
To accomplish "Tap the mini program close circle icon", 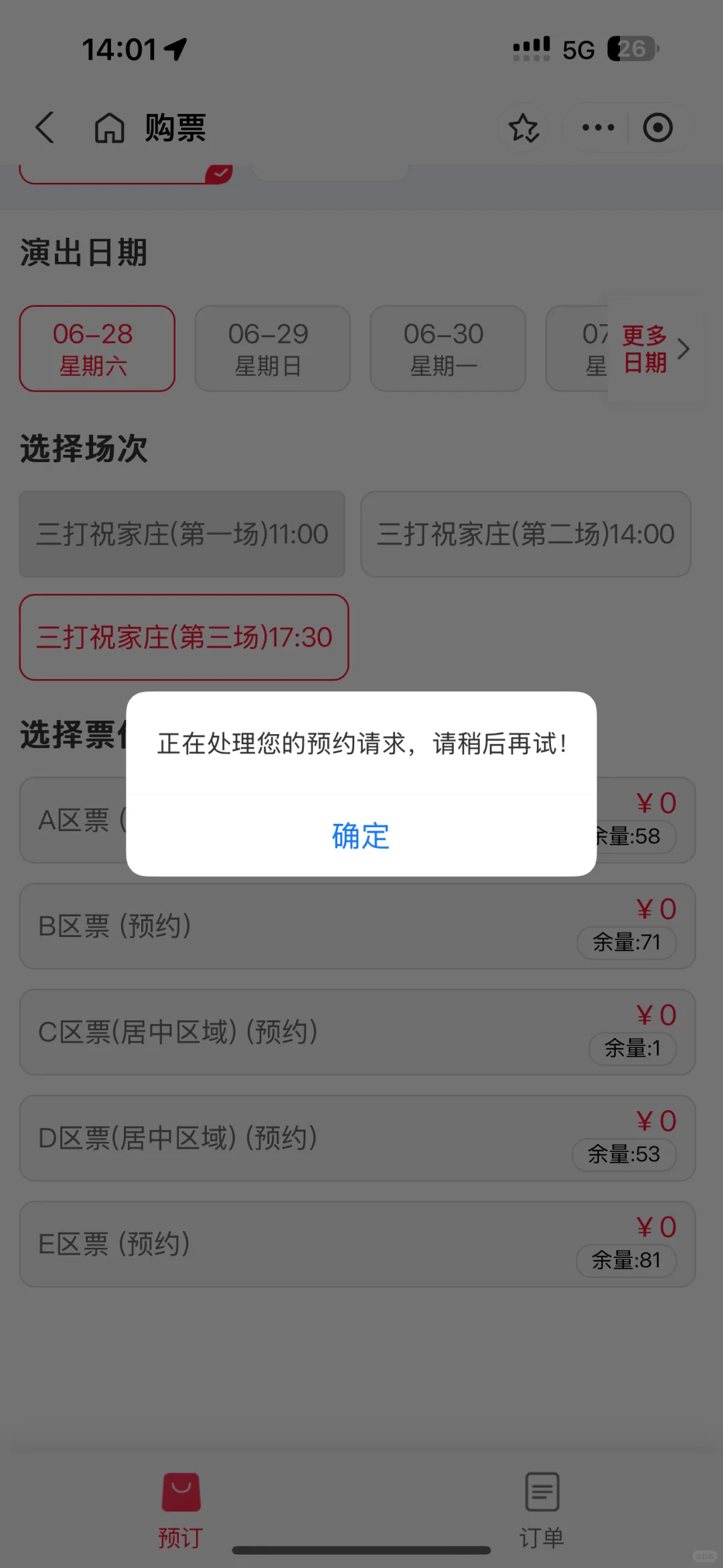I will click(x=657, y=127).
